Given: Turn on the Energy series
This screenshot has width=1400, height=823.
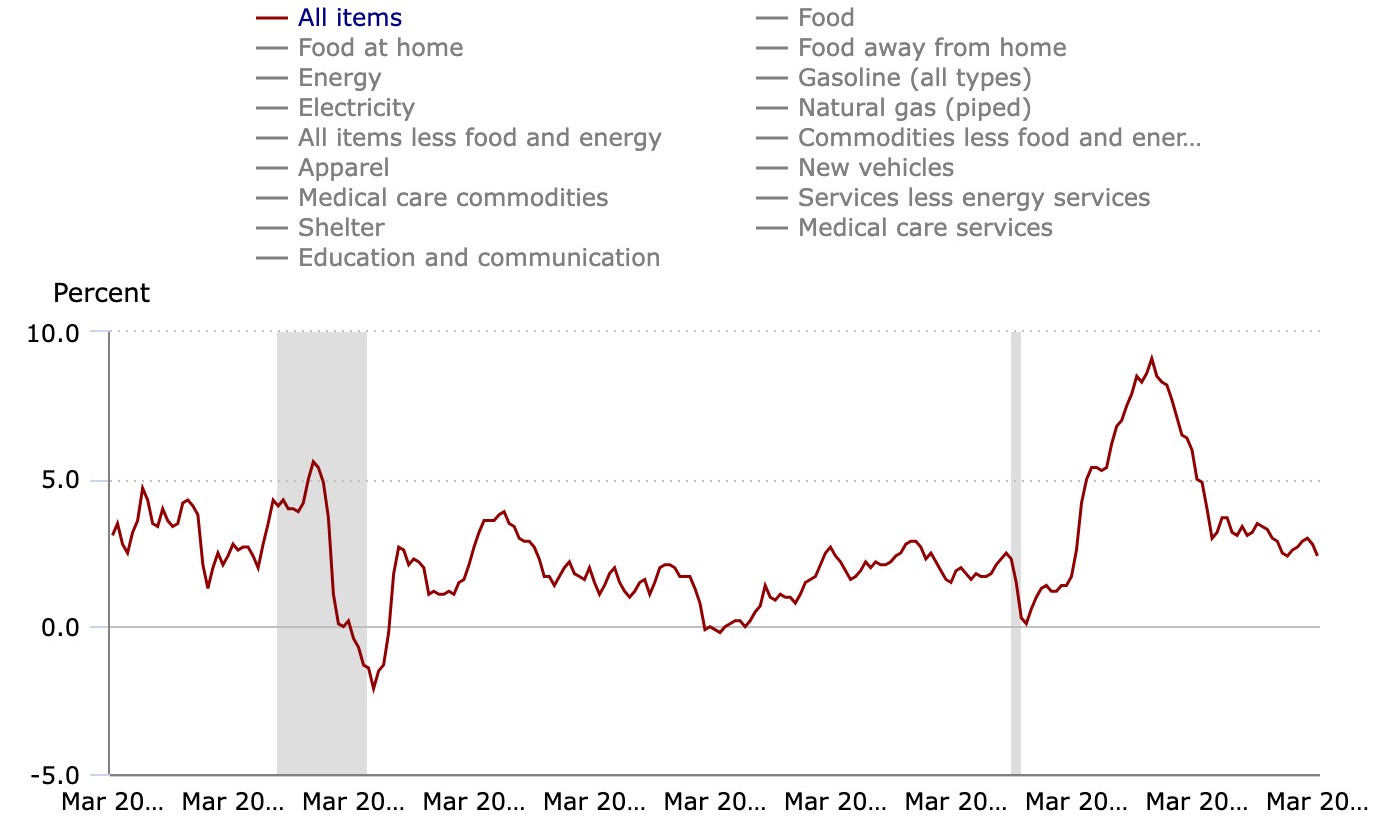Looking at the screenshot, I should (339, 78).
